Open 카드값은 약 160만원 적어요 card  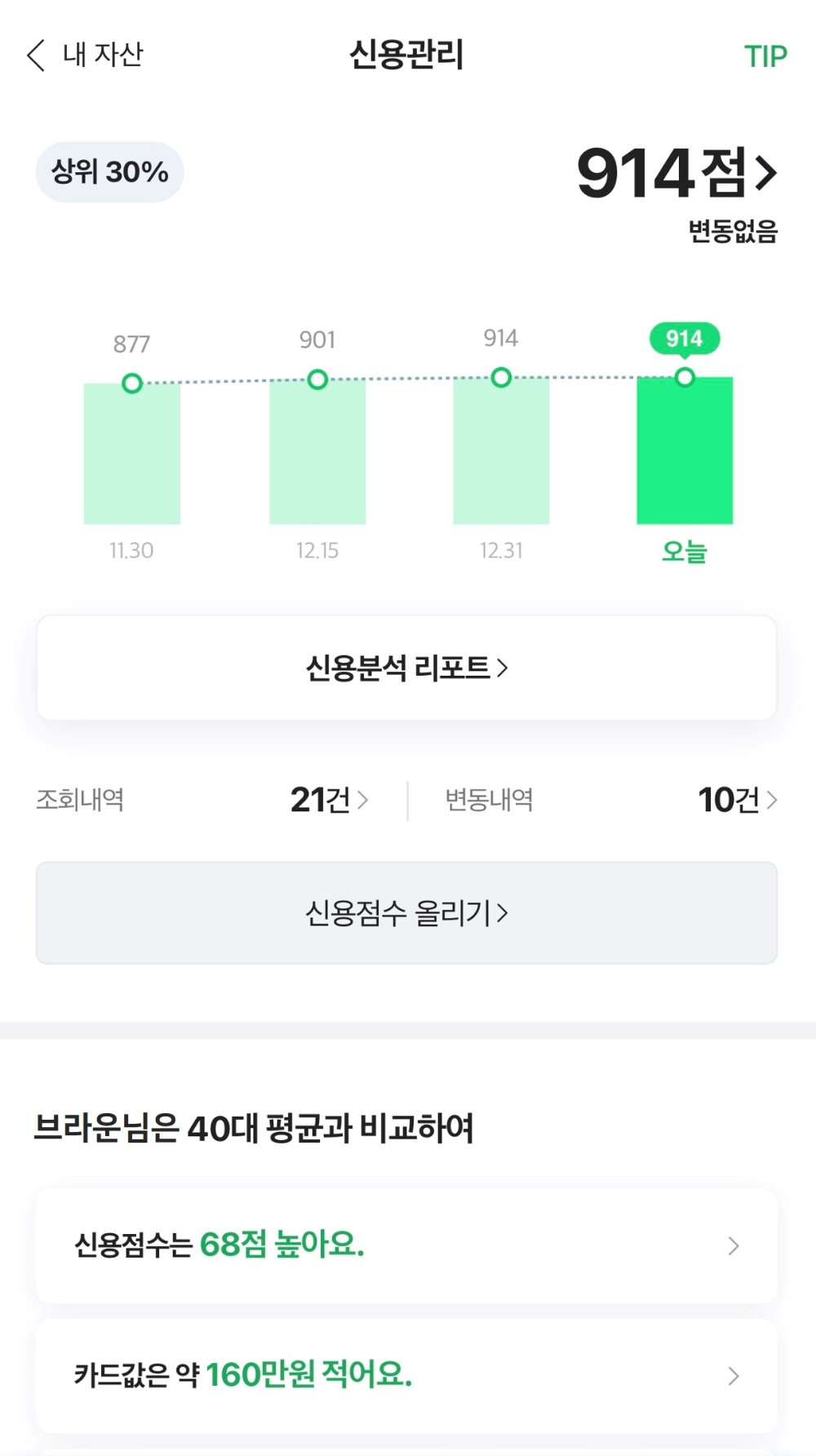pos(406,1376)
